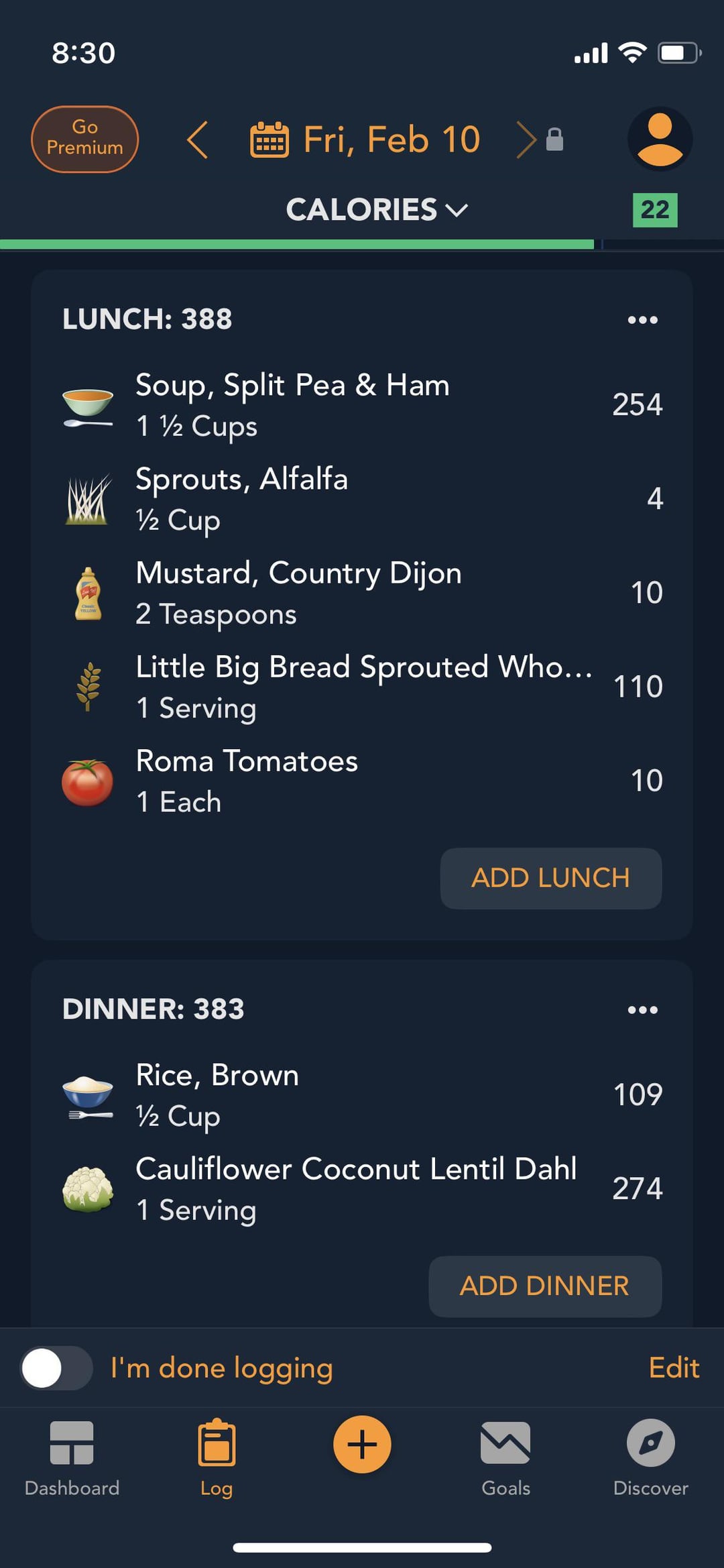Open the Lunch overflow menu
This screenshot has width=724, height=1568.
642,320
